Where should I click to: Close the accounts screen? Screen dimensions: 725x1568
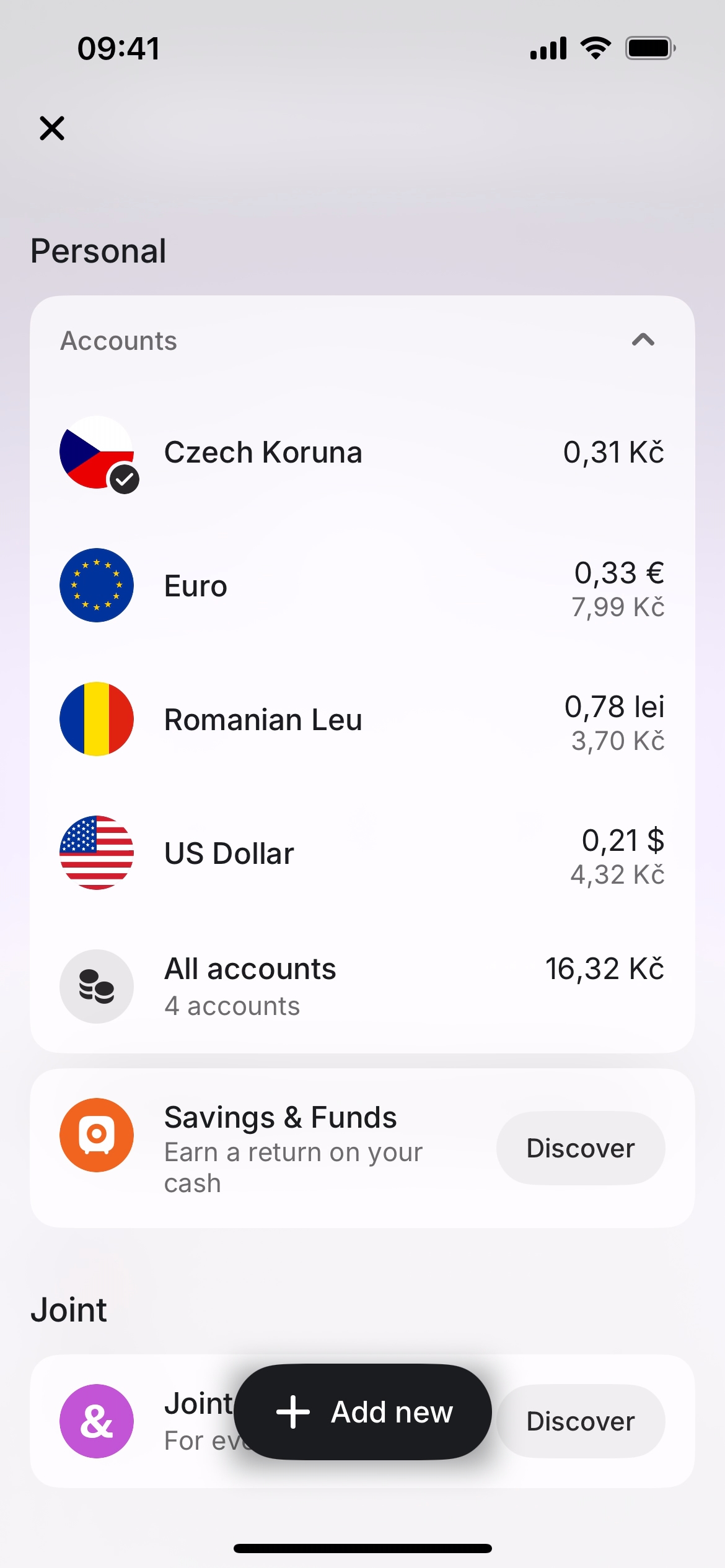click(52, 128)
